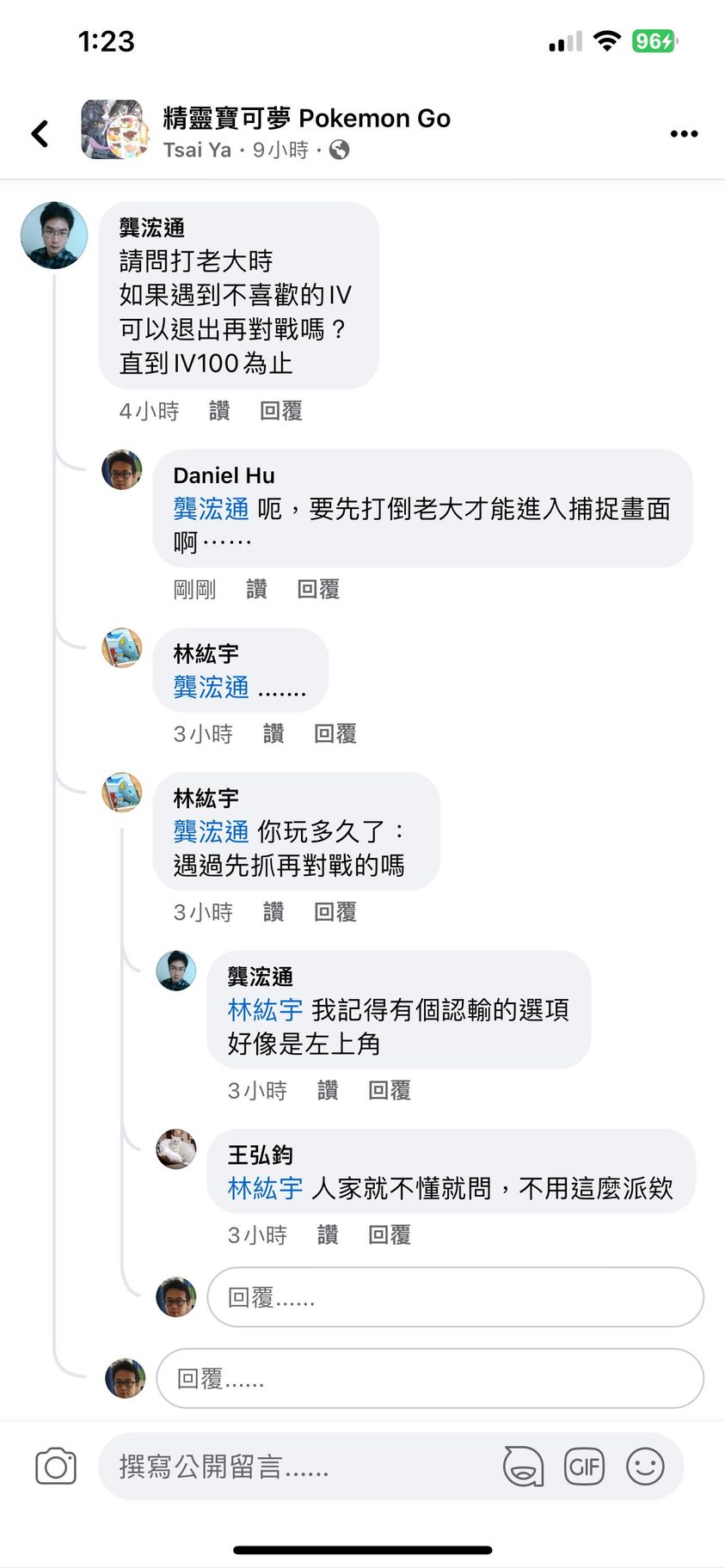Reply to 王弘鈞's comment

coord(390,1234)
